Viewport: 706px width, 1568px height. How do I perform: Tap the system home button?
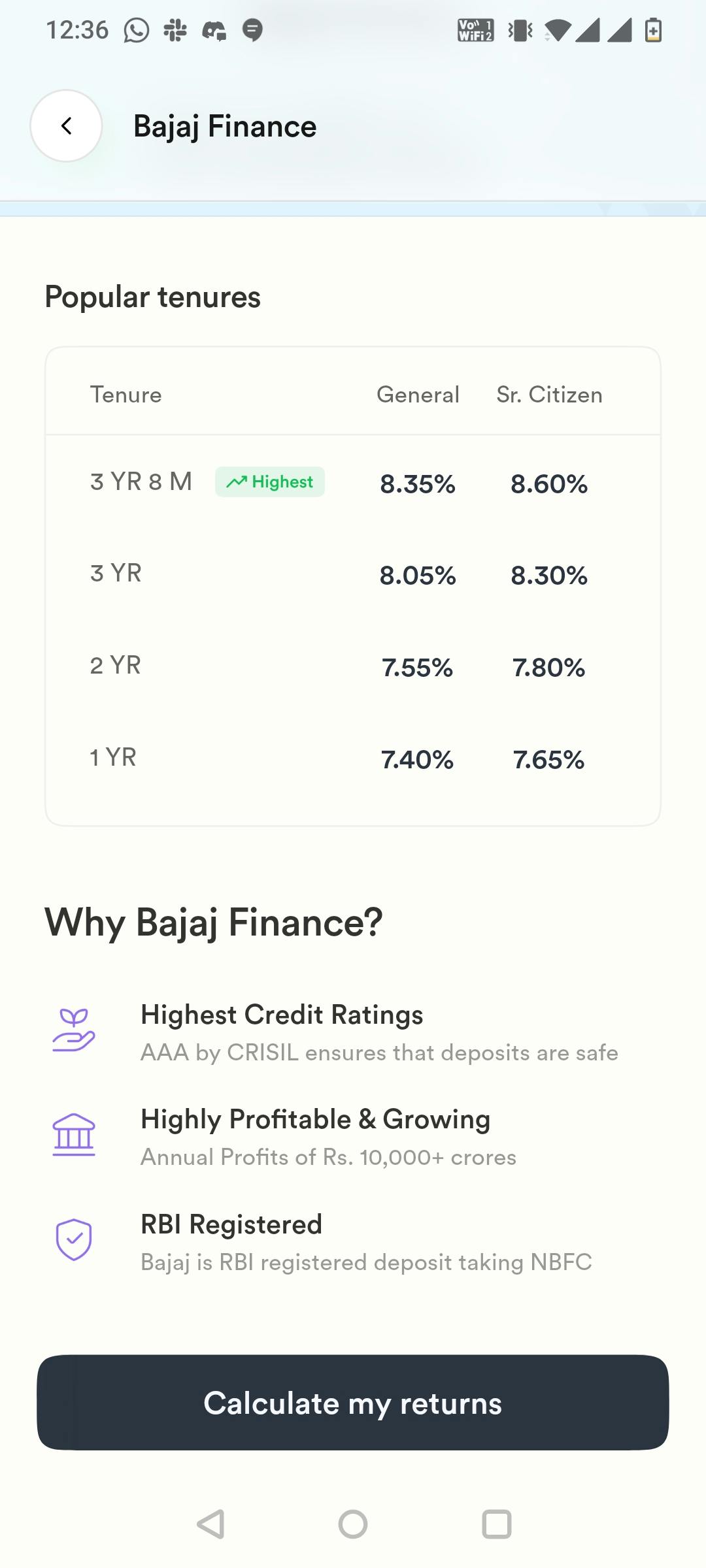tap(353, 1524)
